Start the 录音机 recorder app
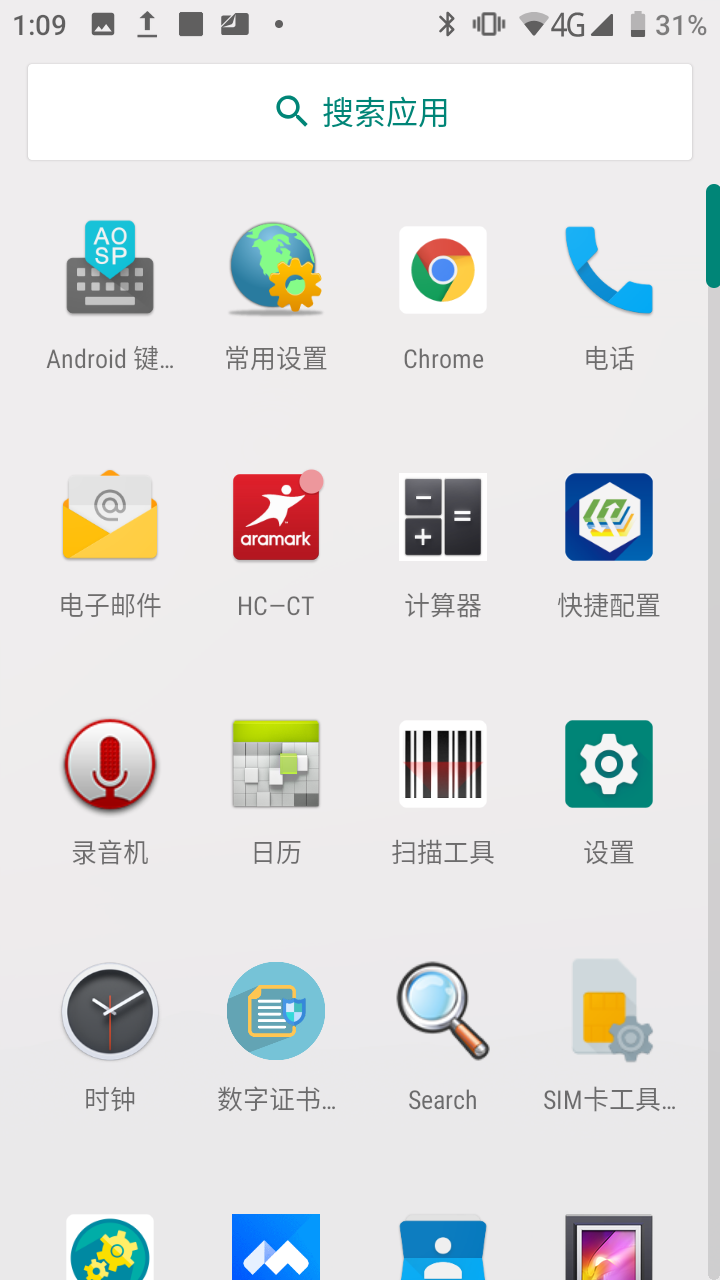720x1280 pixels. (110, 764)
